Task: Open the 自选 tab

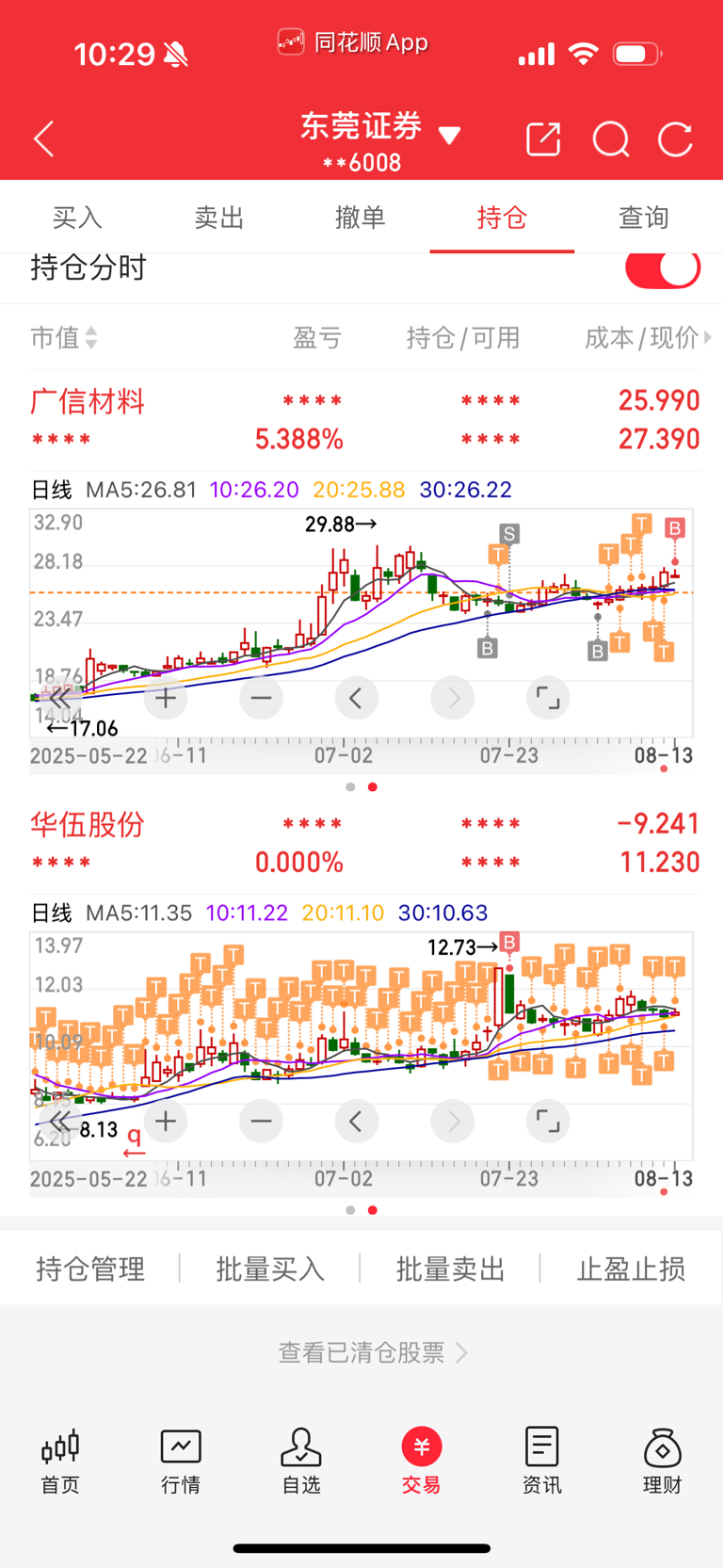Action: pyautogui.click(x=301, y=1462)
